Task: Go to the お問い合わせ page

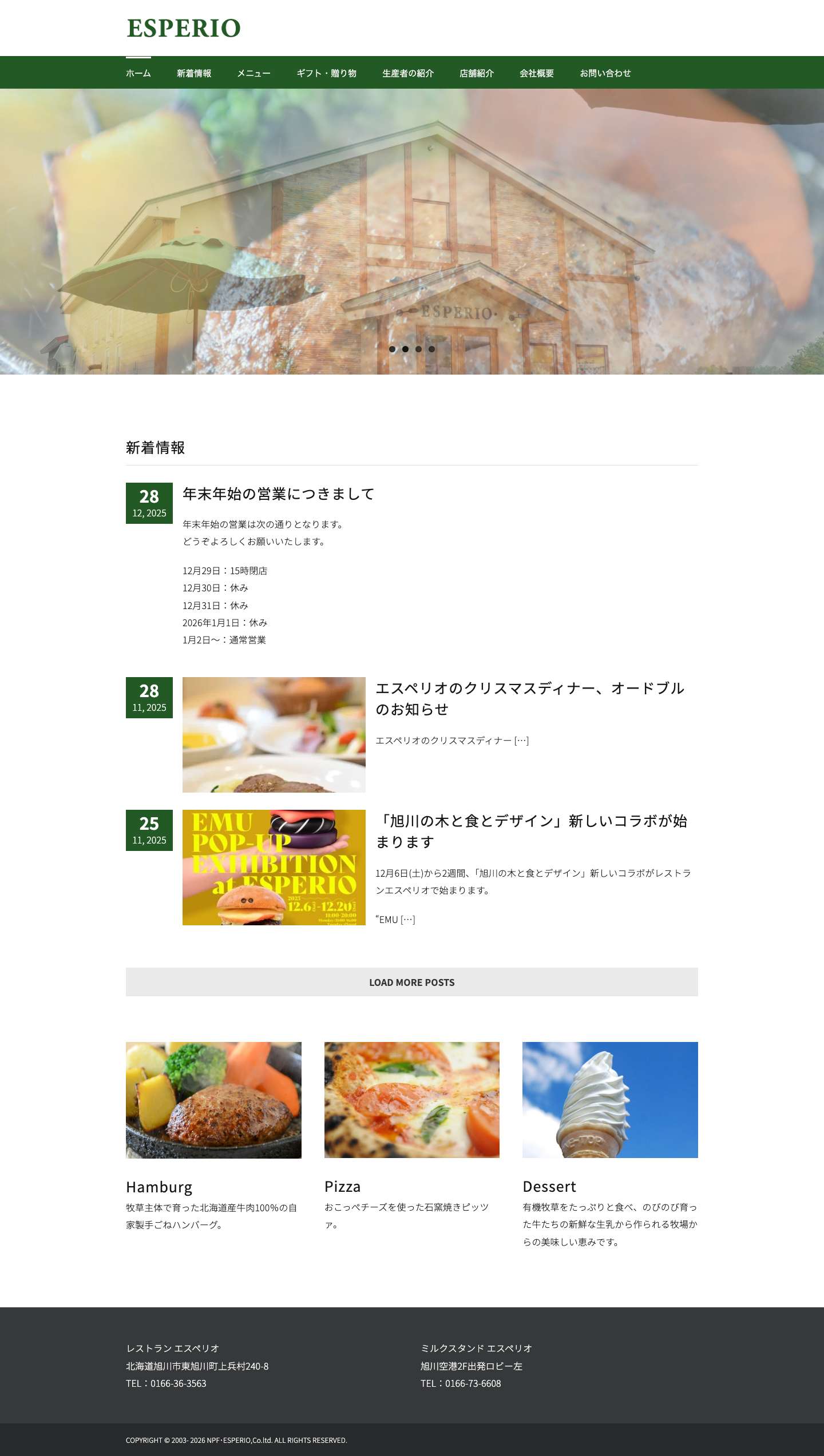Action: coord(605,73)
